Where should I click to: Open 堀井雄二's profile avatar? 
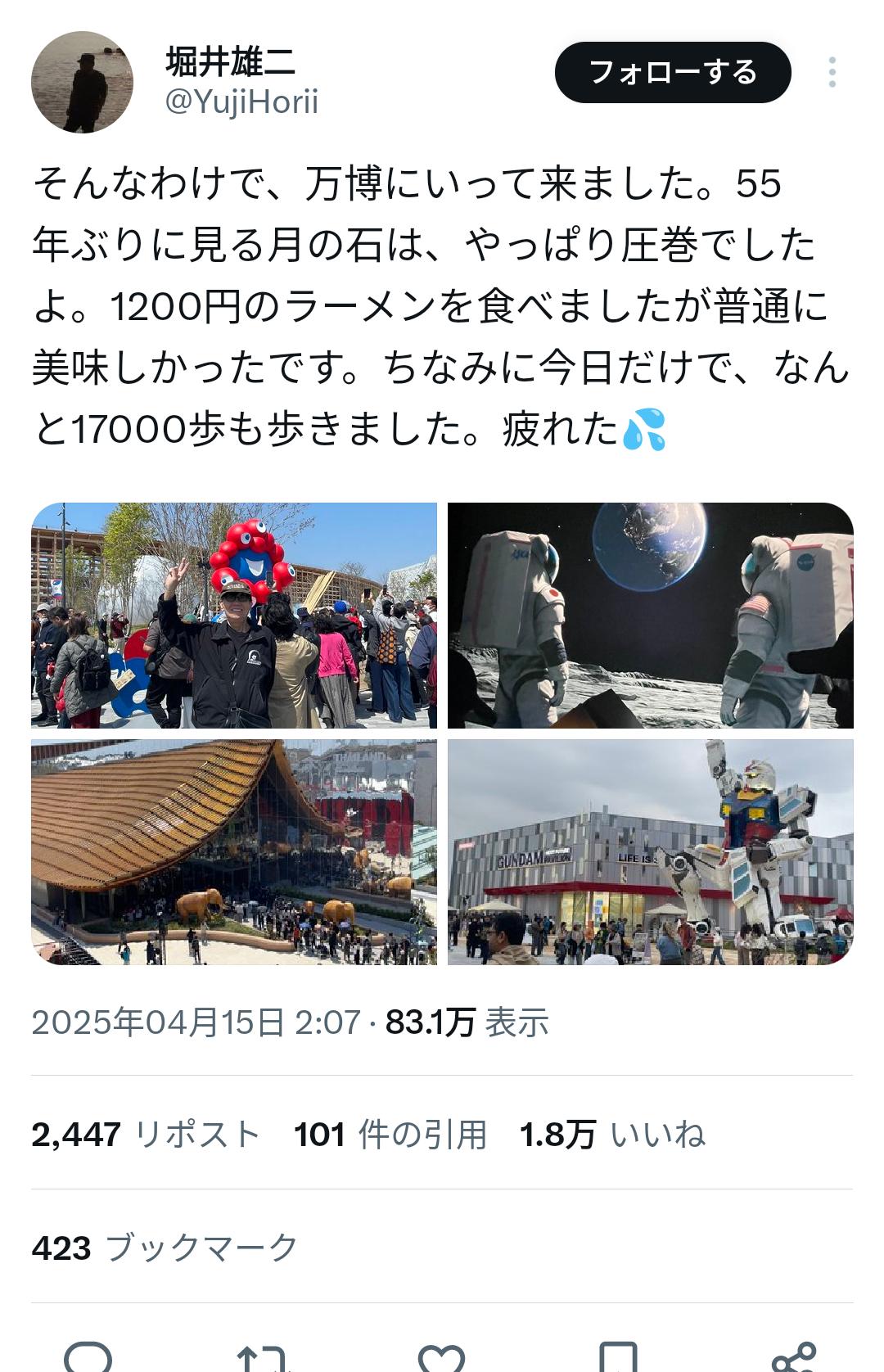click(82, 82)
